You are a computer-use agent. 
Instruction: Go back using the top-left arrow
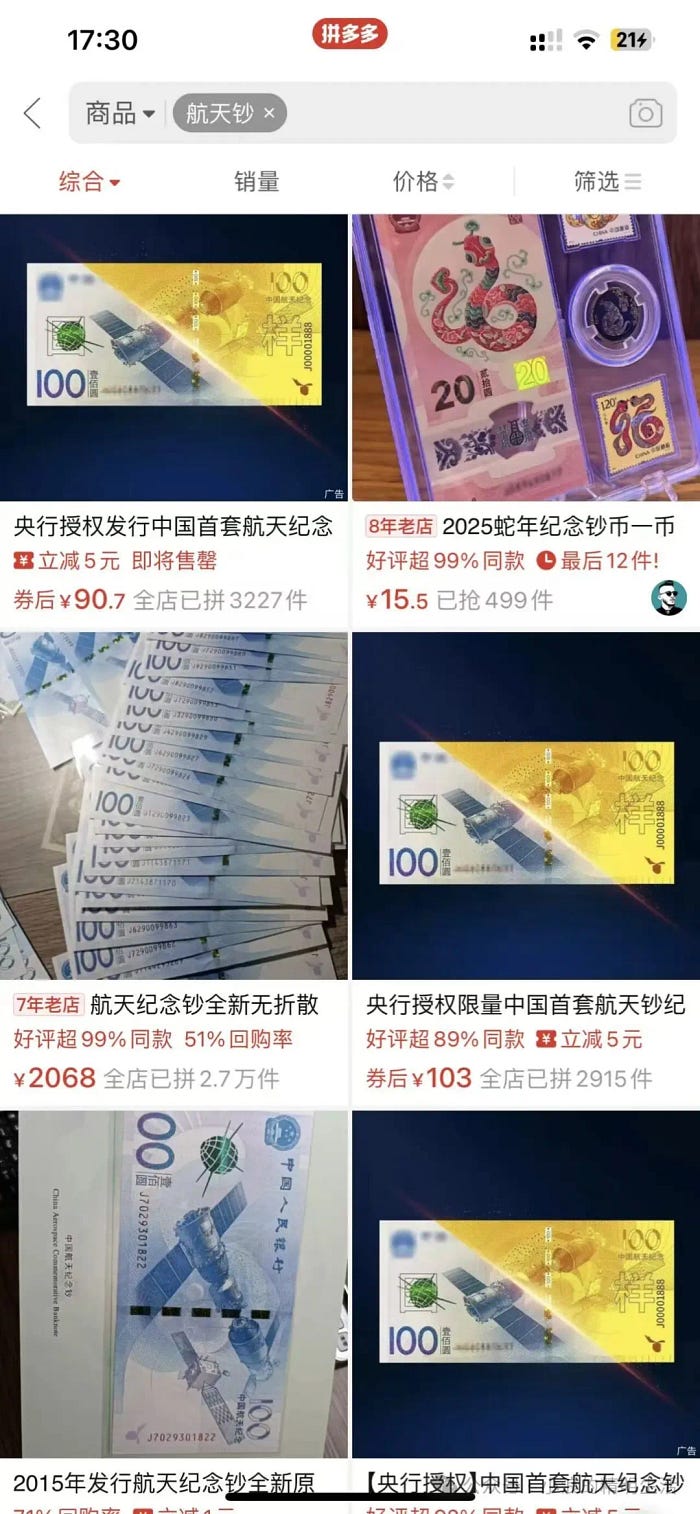(33, 113)
